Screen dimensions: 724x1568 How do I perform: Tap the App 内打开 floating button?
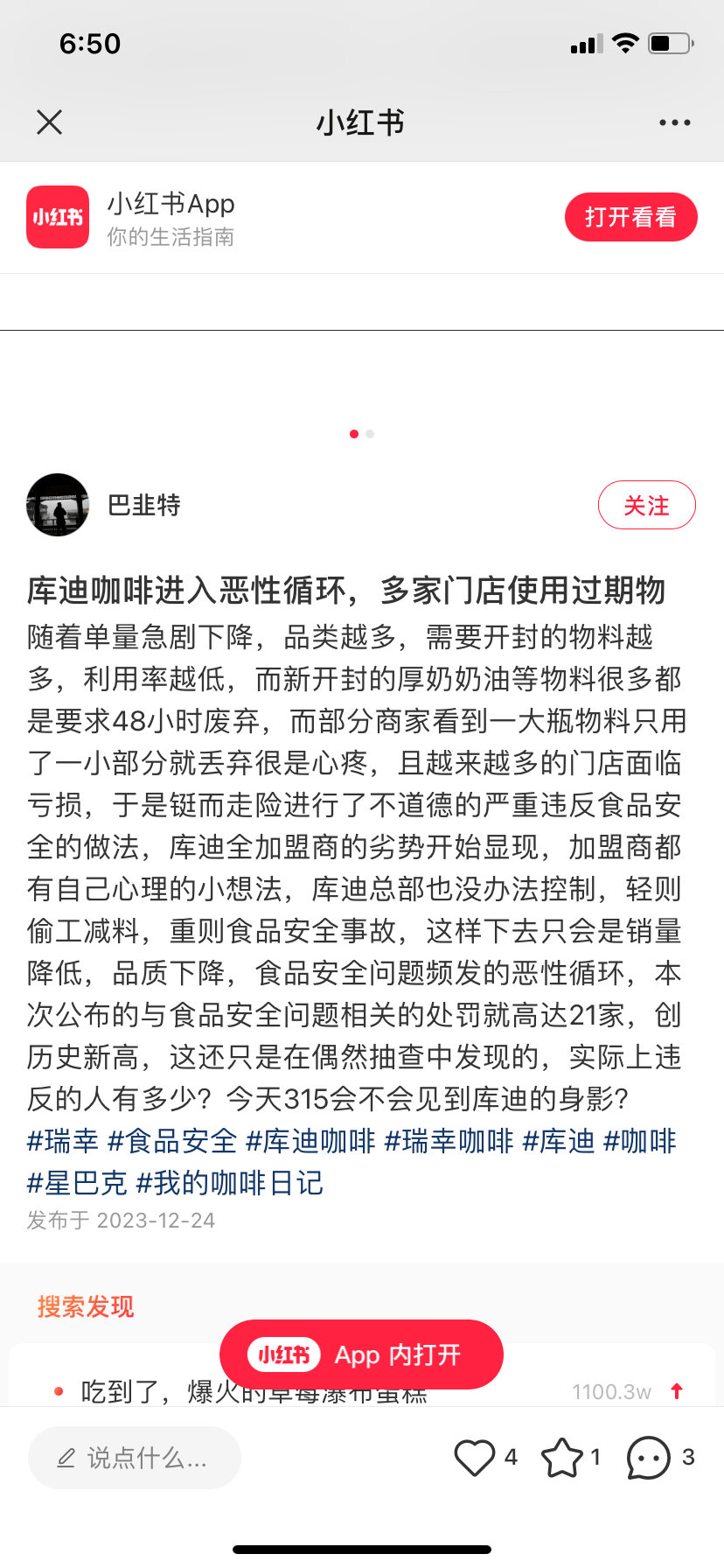[x=361, y=1354]
